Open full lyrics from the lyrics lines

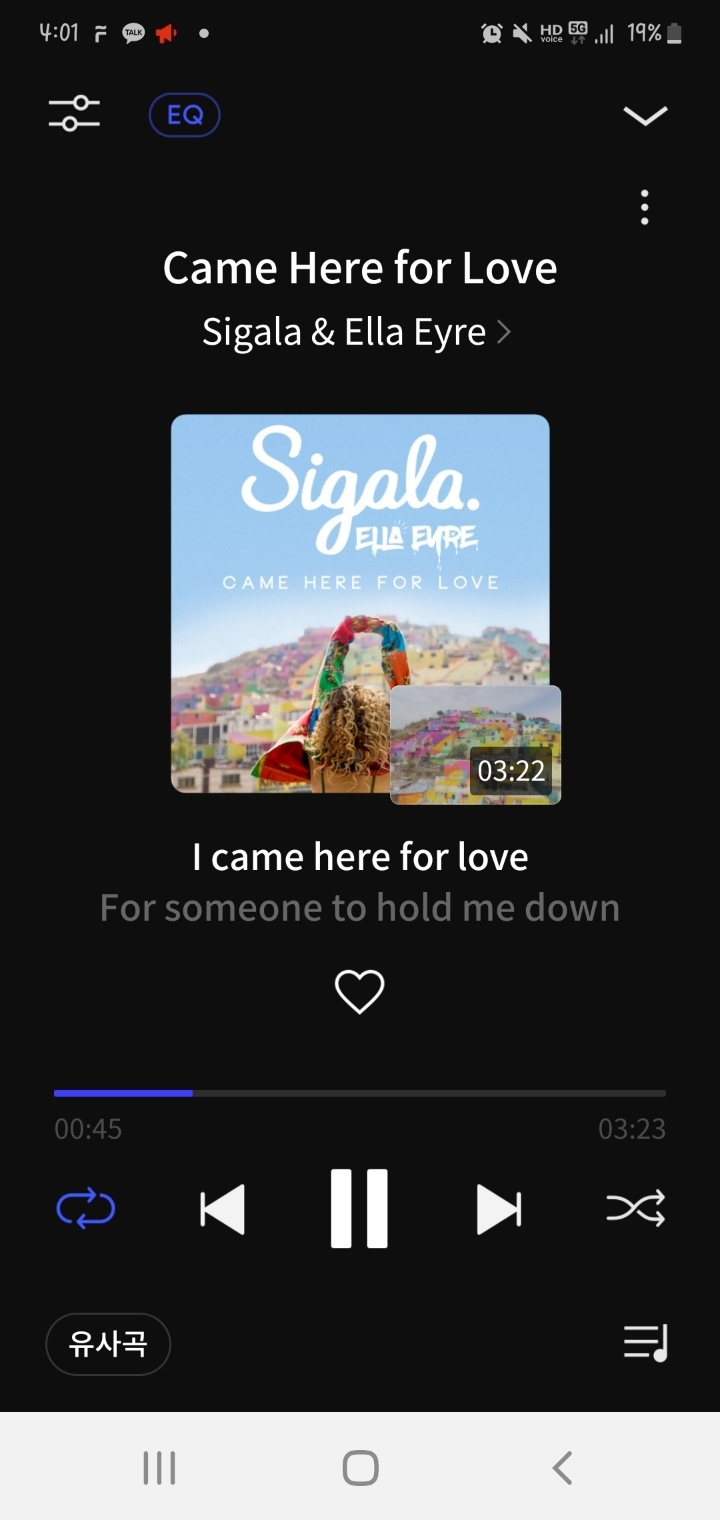pos(360,882)
